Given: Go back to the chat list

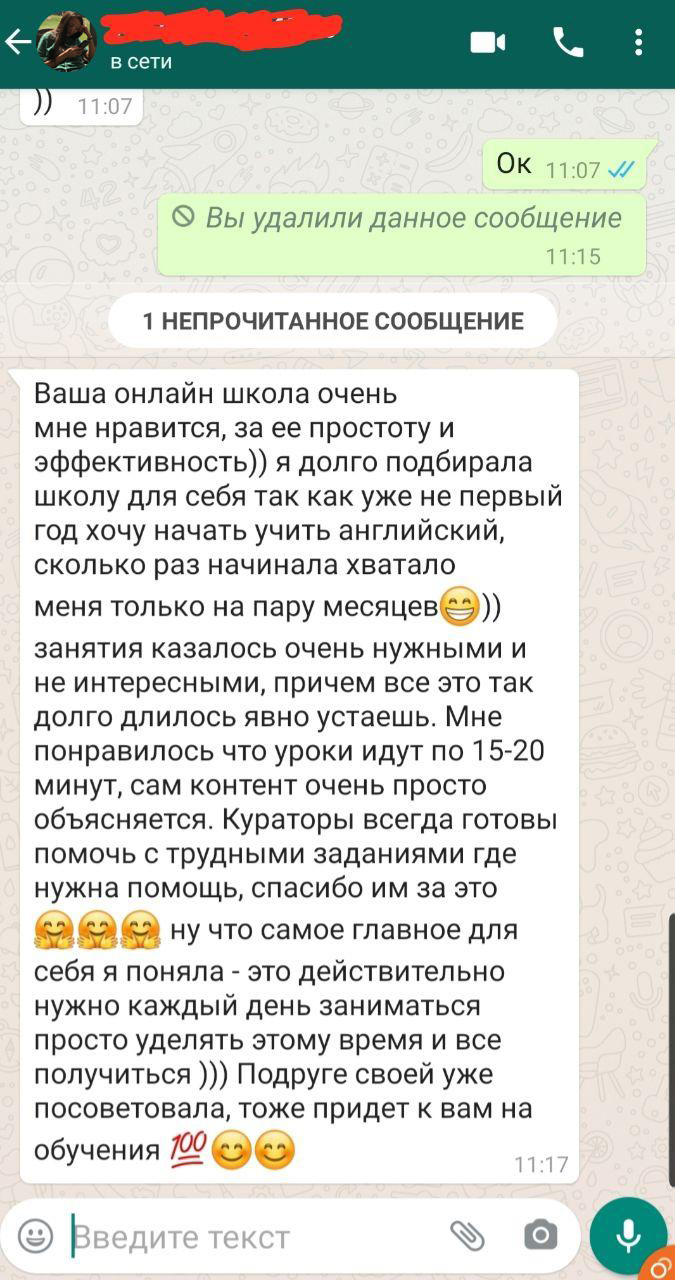Looking at the screenshot, I should (x=16, y=42).
